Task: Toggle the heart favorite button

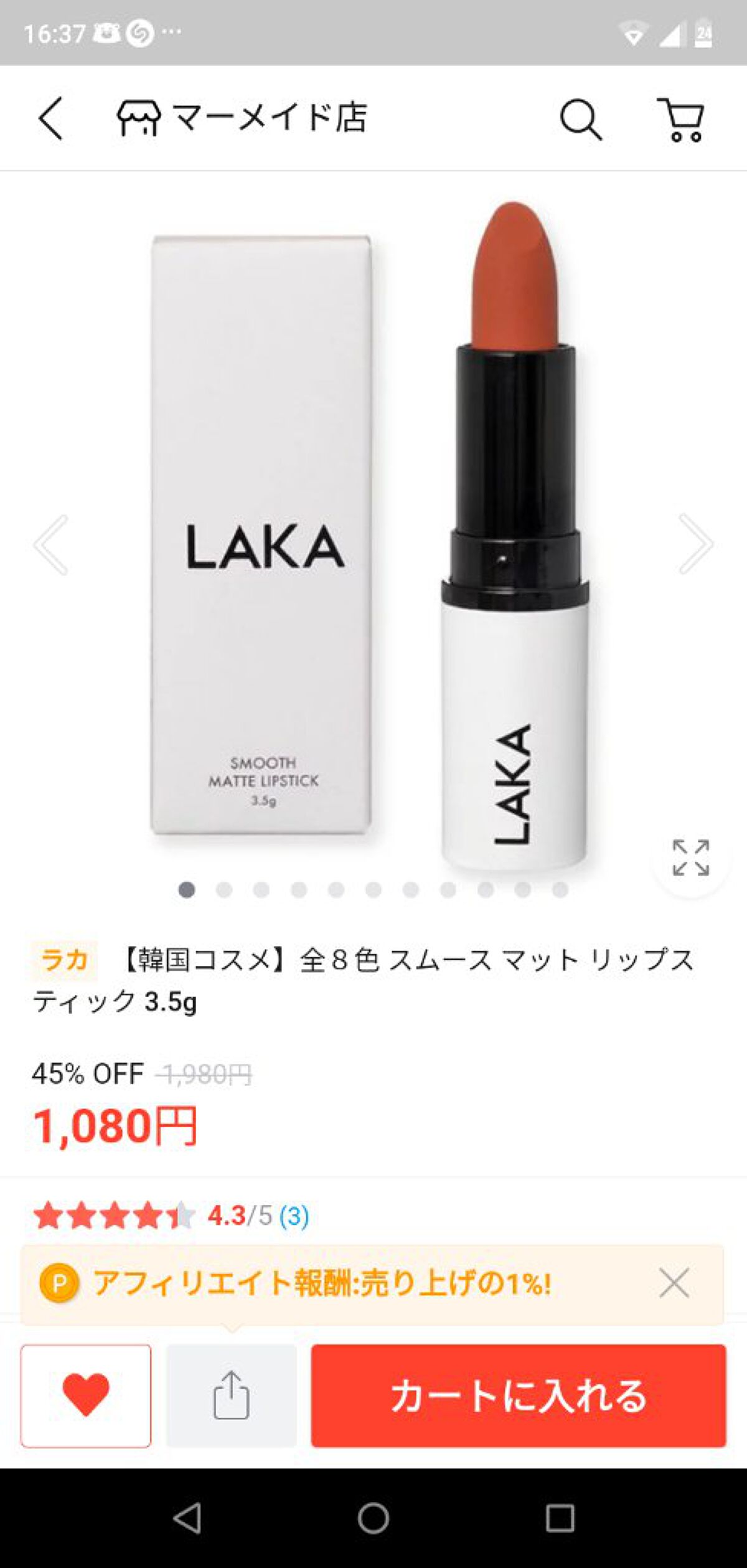Action: pyautogui.click(x=86, y=1396)
